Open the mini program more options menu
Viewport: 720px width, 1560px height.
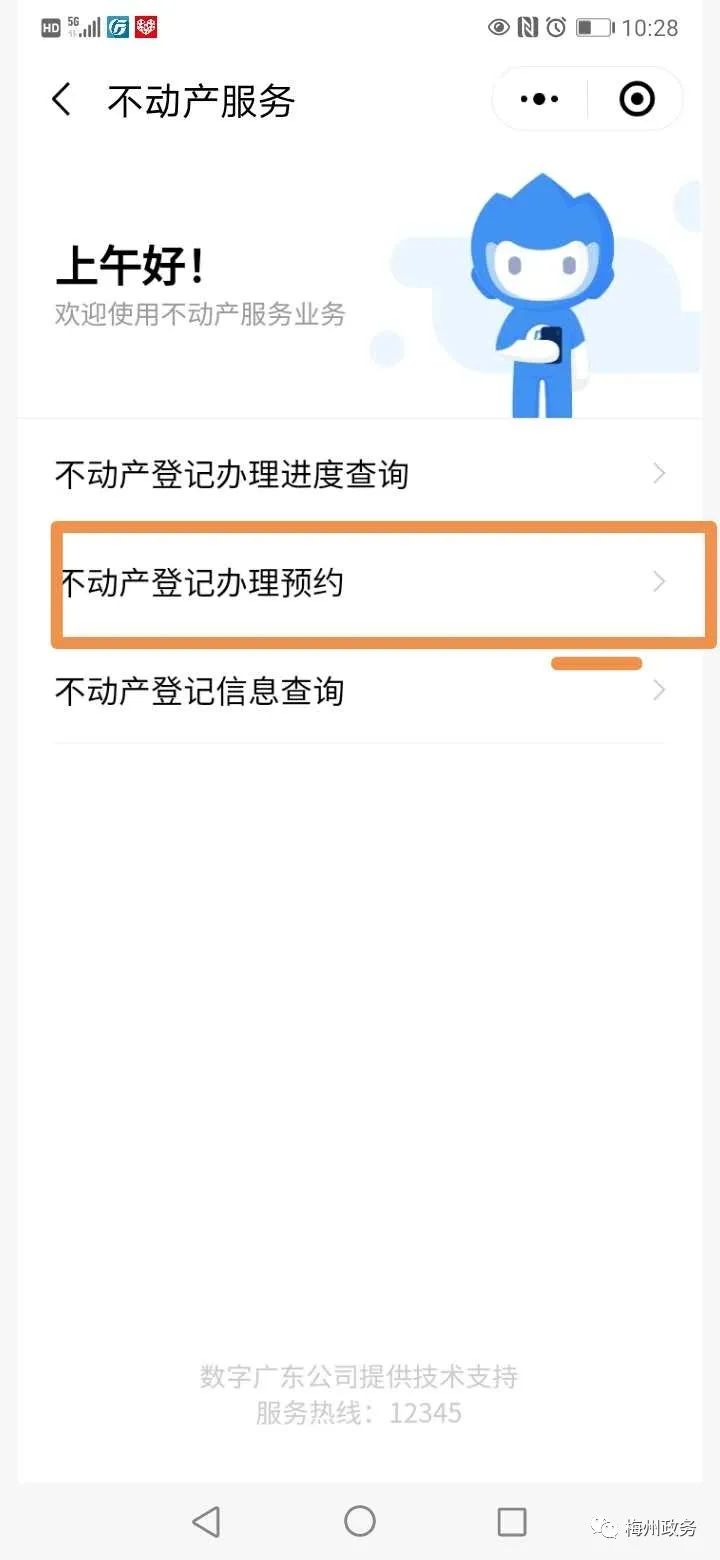coord(540,99)
